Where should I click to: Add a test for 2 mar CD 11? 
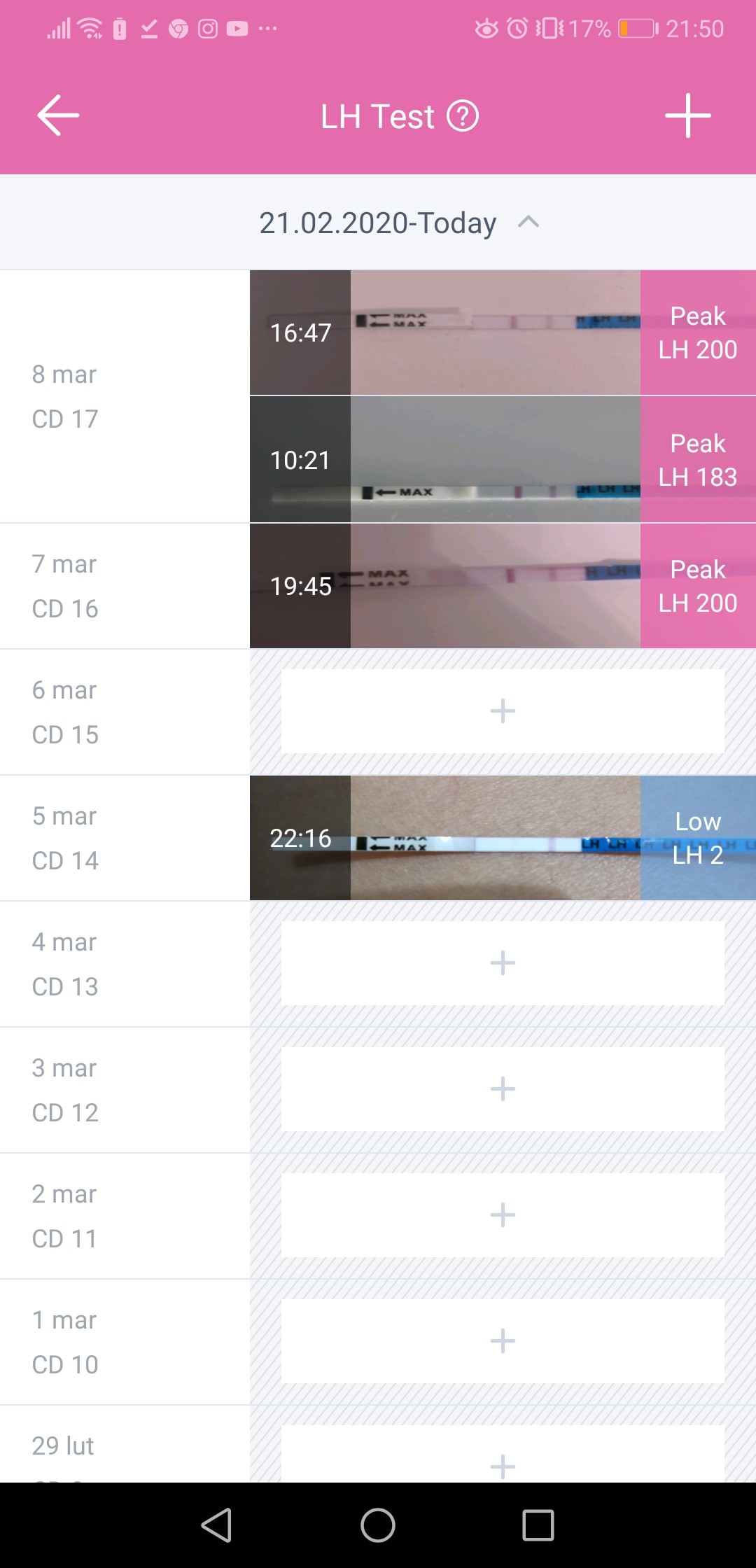pyautogui.click(x=502, y=1215)
